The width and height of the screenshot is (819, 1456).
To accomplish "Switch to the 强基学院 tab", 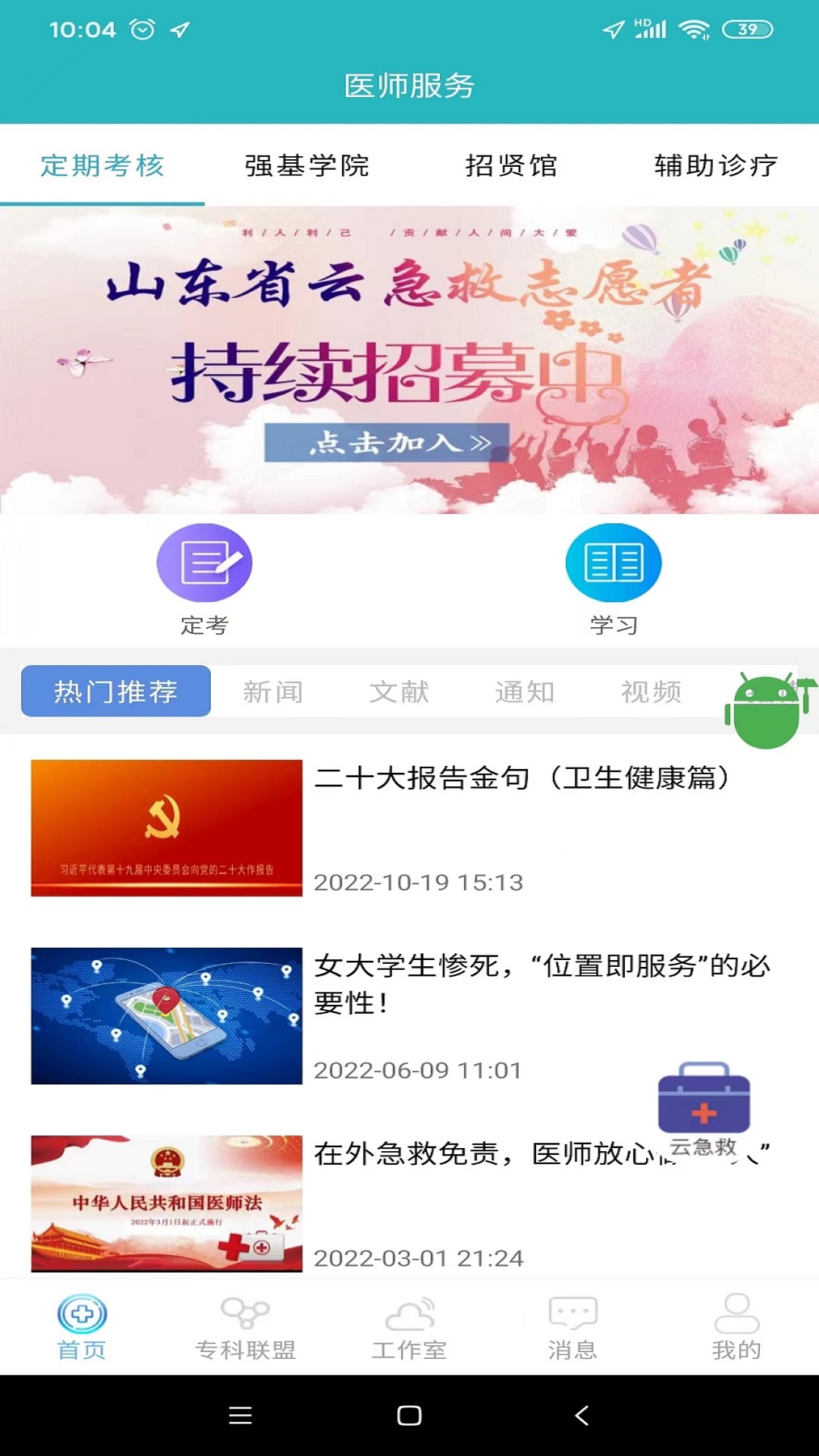I will [307, 167].
